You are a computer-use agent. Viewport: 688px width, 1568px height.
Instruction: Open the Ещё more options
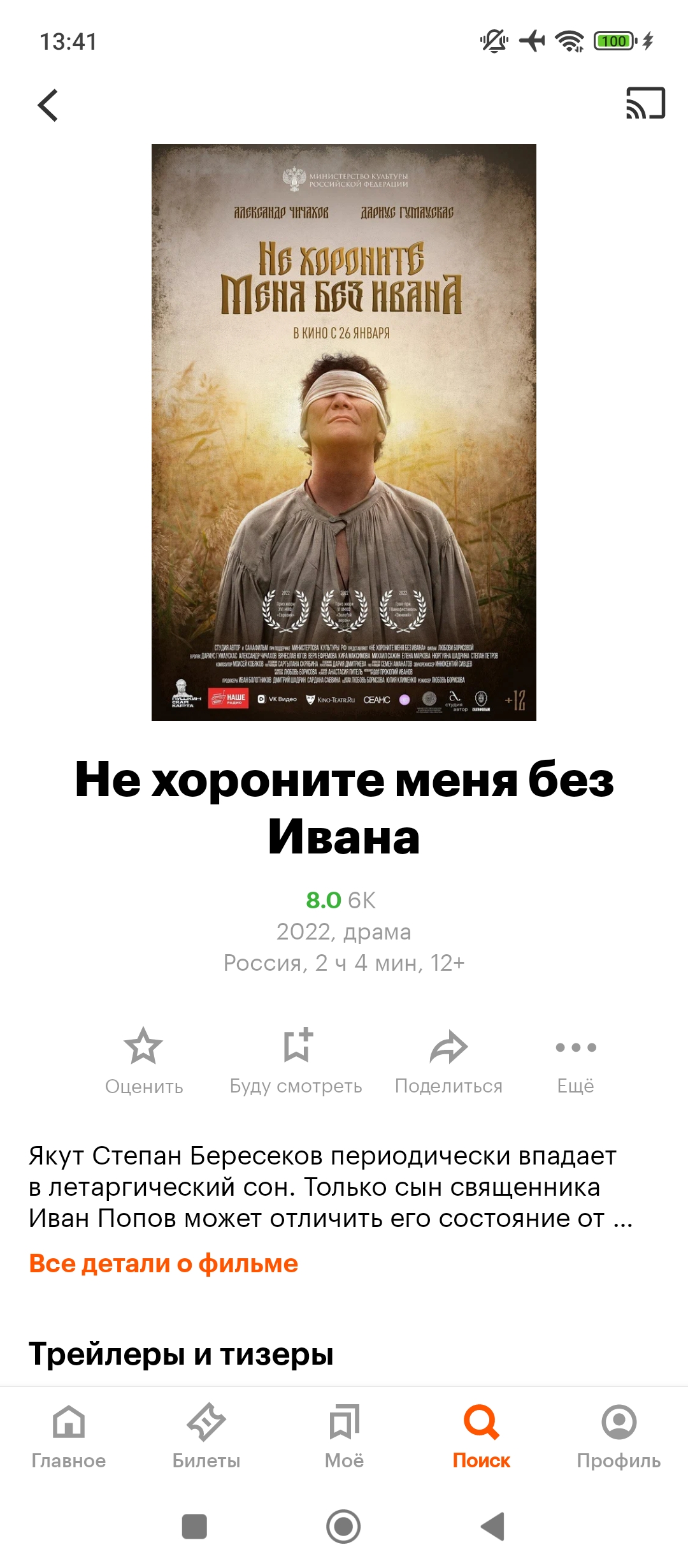point(575,1061)
